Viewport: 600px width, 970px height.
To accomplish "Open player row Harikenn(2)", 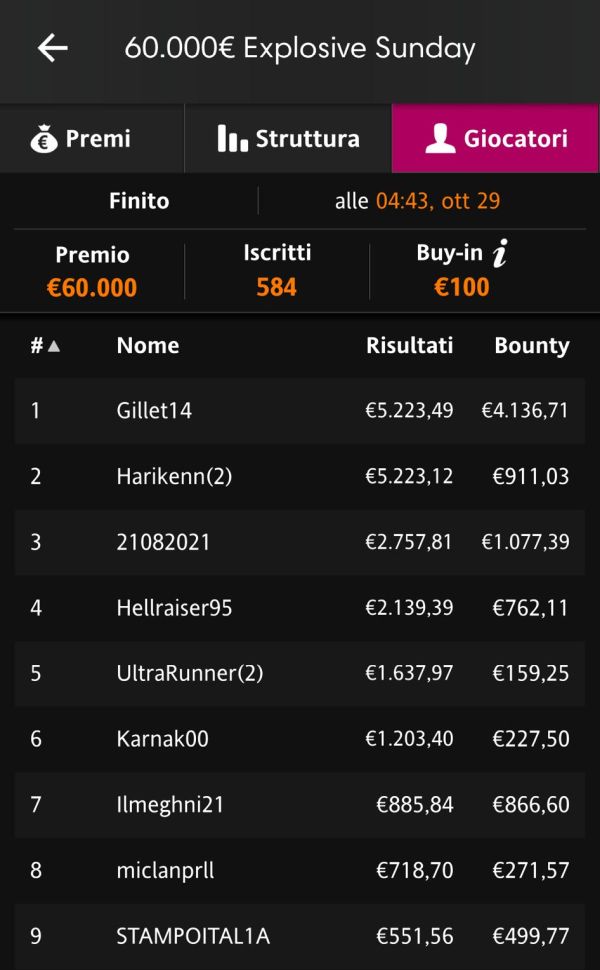I will coord(300,476).
